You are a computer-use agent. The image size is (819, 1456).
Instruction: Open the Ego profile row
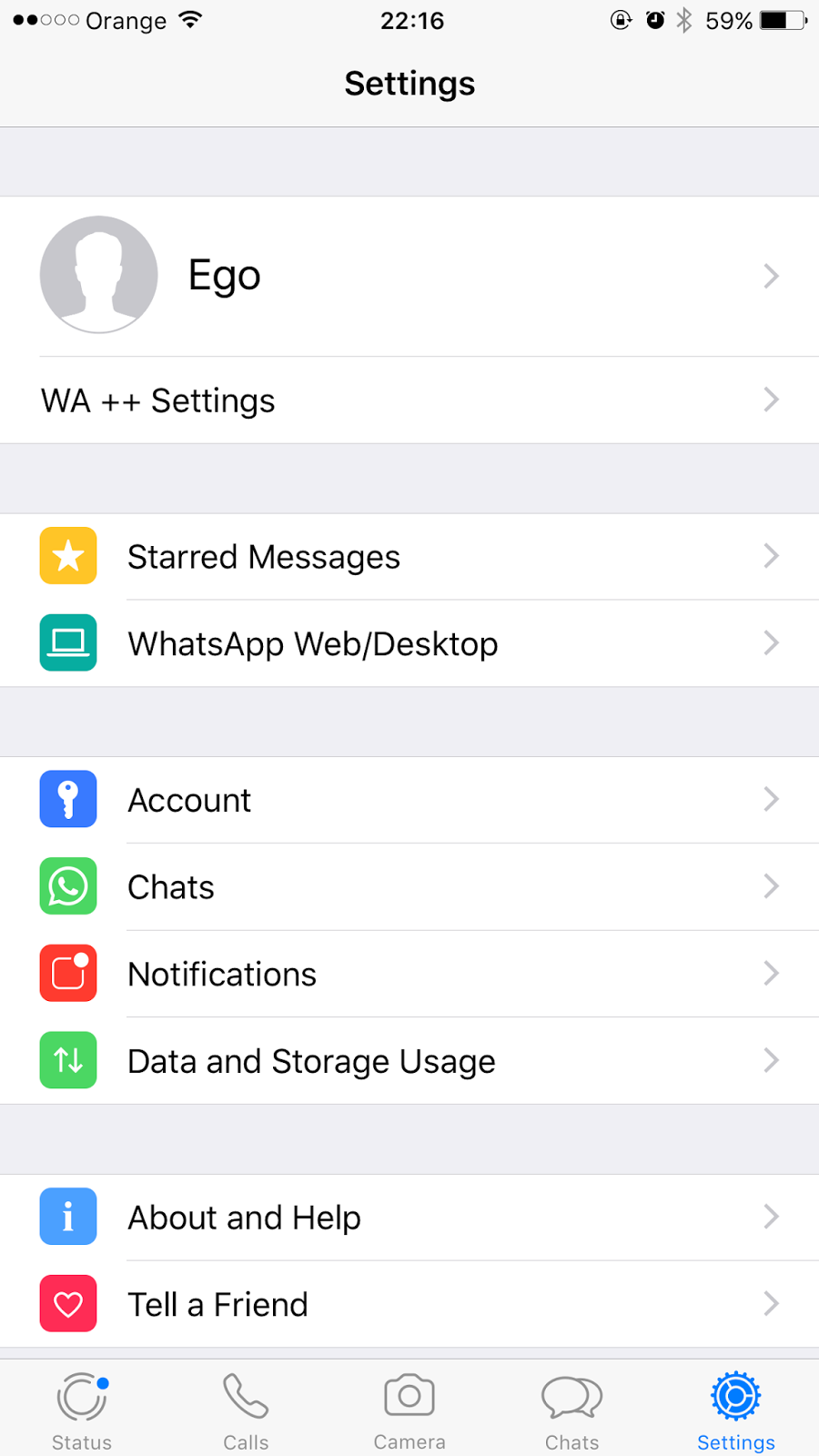[409, 276]
